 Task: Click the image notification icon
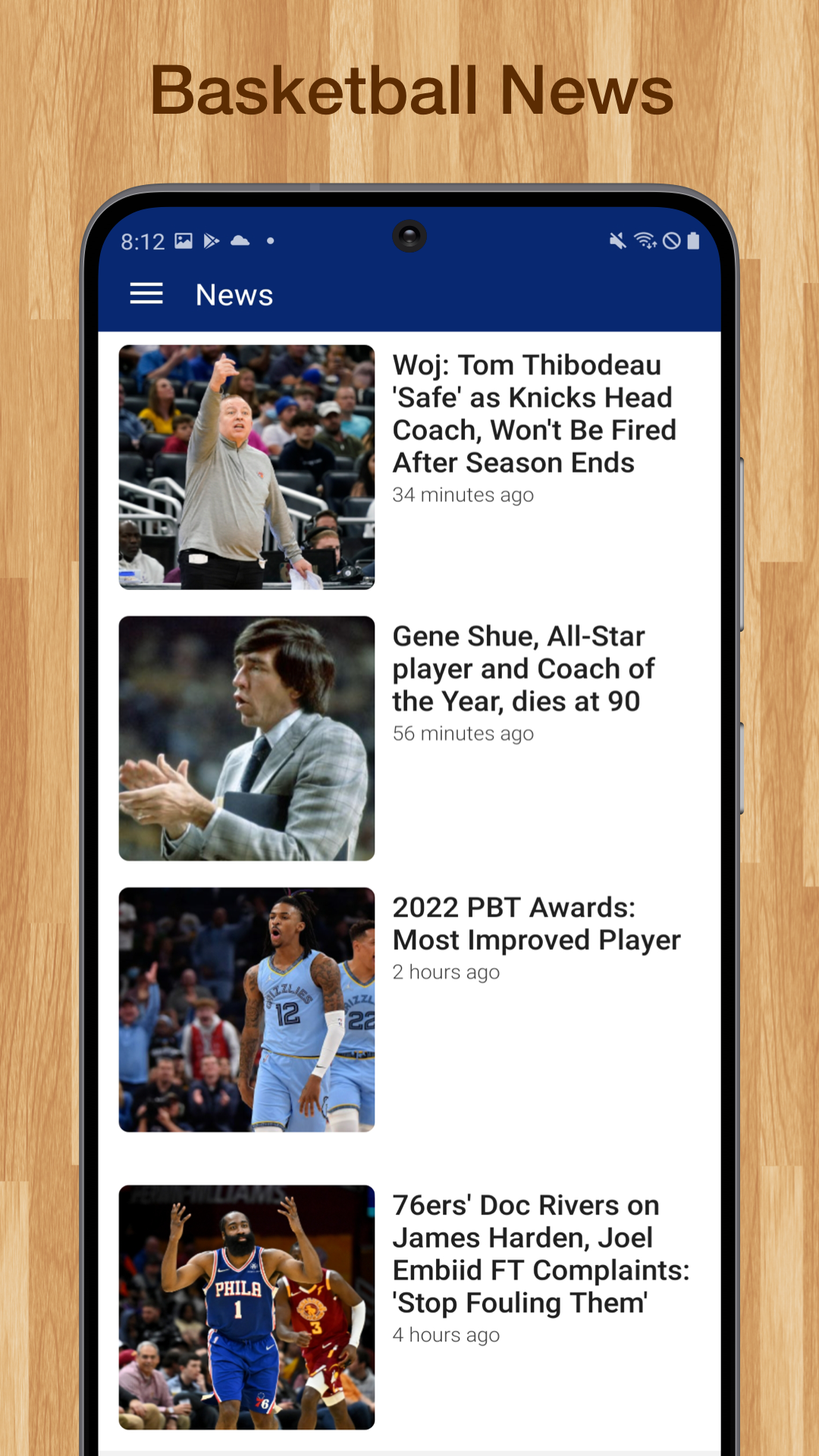[182, 240]
